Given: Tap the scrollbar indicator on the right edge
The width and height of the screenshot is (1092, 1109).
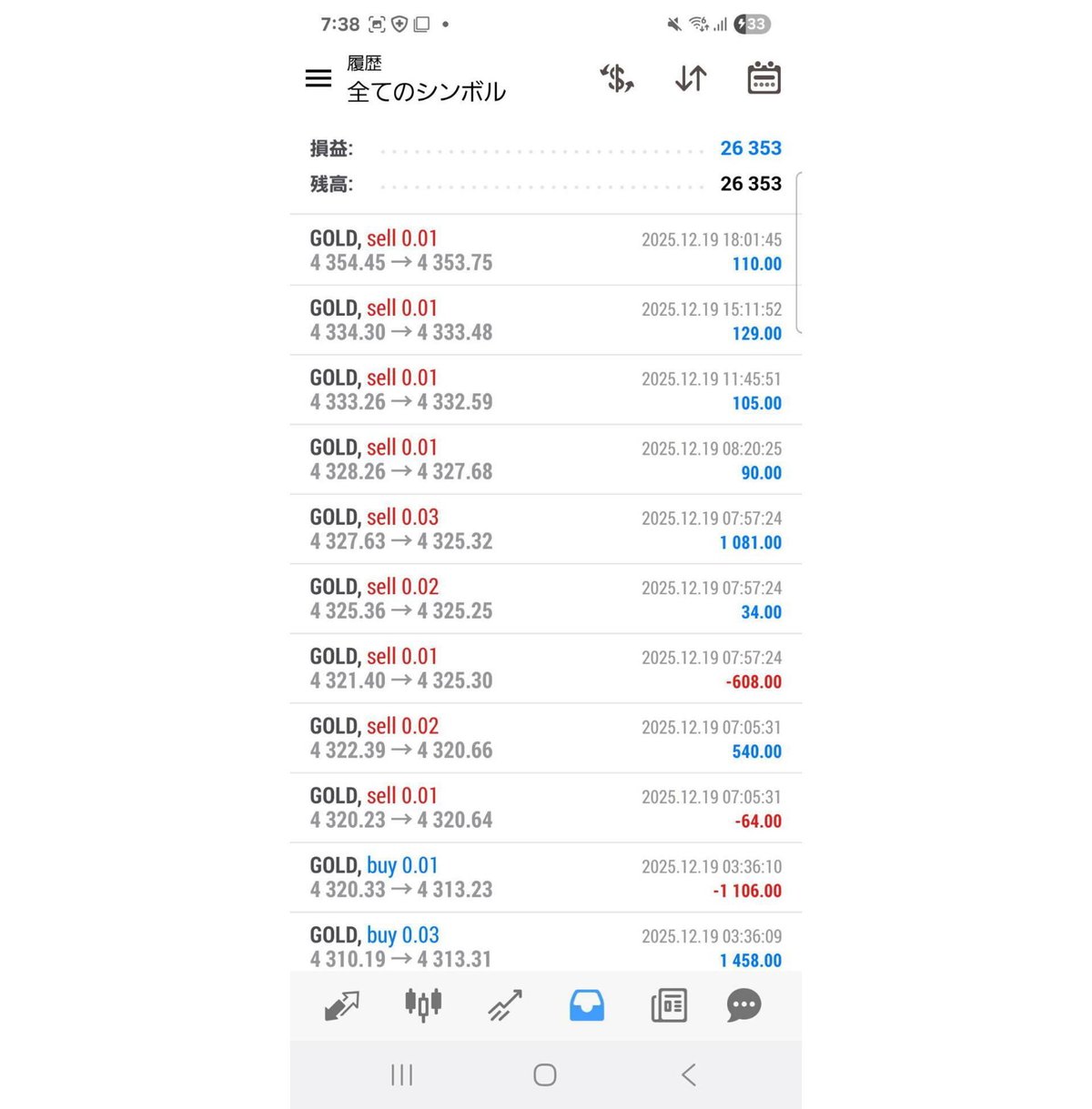Looking at the screenshot, I should (x=796, y=255).
